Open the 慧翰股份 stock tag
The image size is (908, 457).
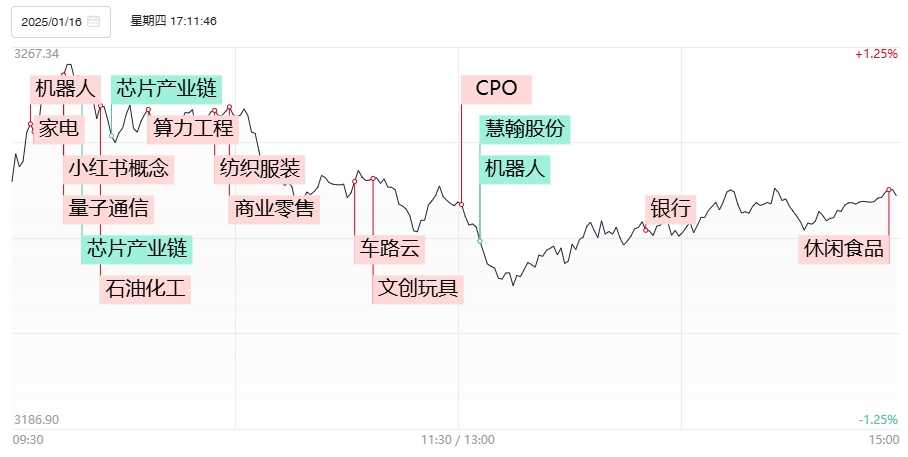pyautogui.click(x=524, y=128)
